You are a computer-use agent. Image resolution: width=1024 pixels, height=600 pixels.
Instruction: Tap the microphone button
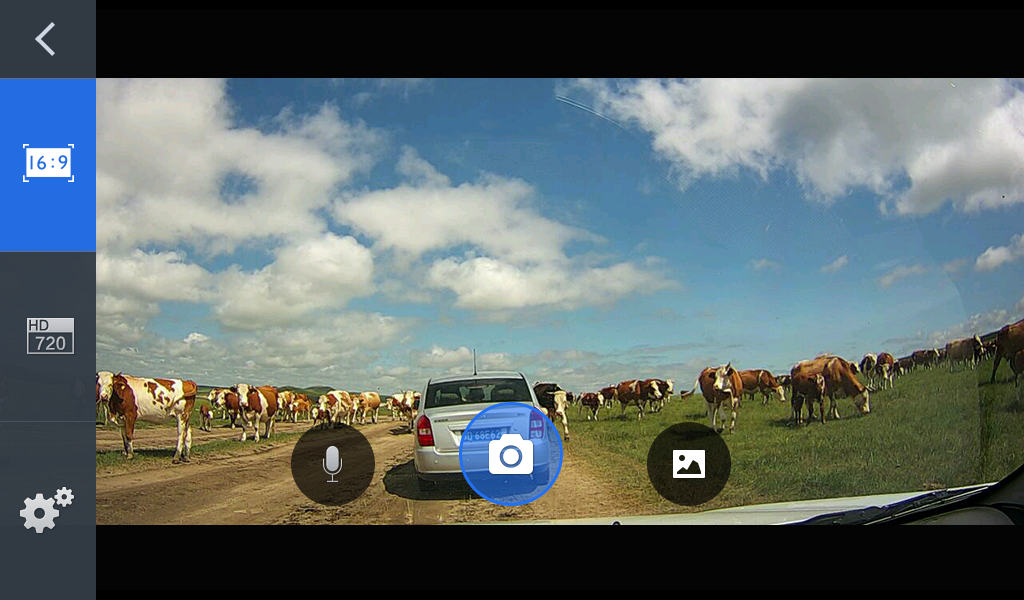click(x=333, y=464)
